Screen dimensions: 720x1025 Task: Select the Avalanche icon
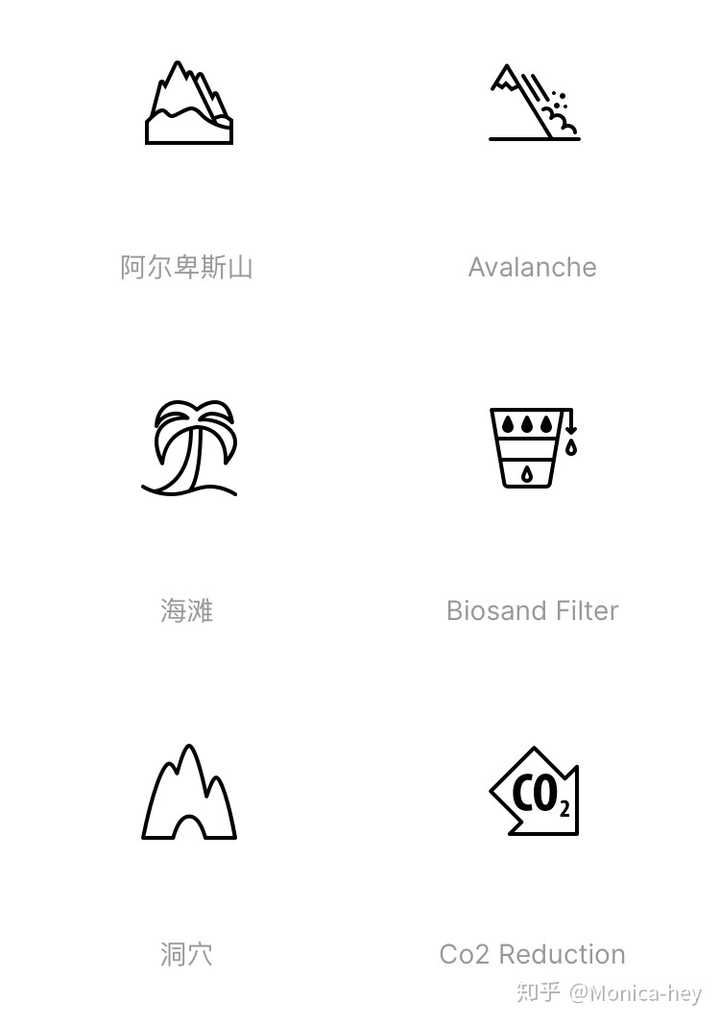(534, 103)
